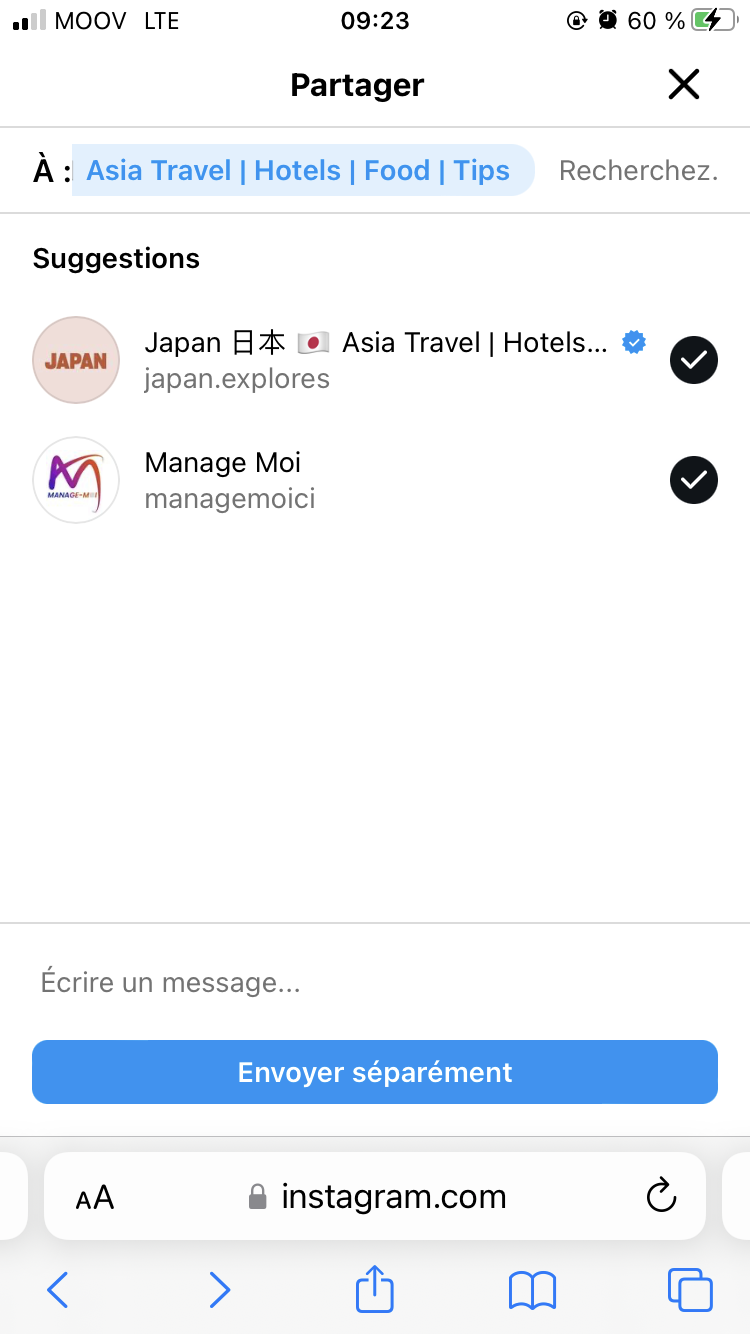Reload the instagram.com page

coord(661,1196)
